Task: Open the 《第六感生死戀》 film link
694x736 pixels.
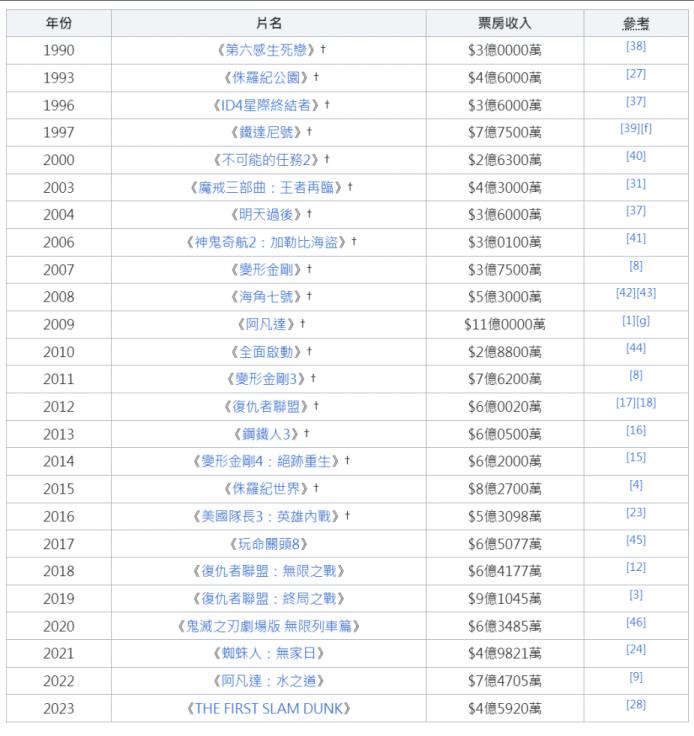Action: pos(263,50)
